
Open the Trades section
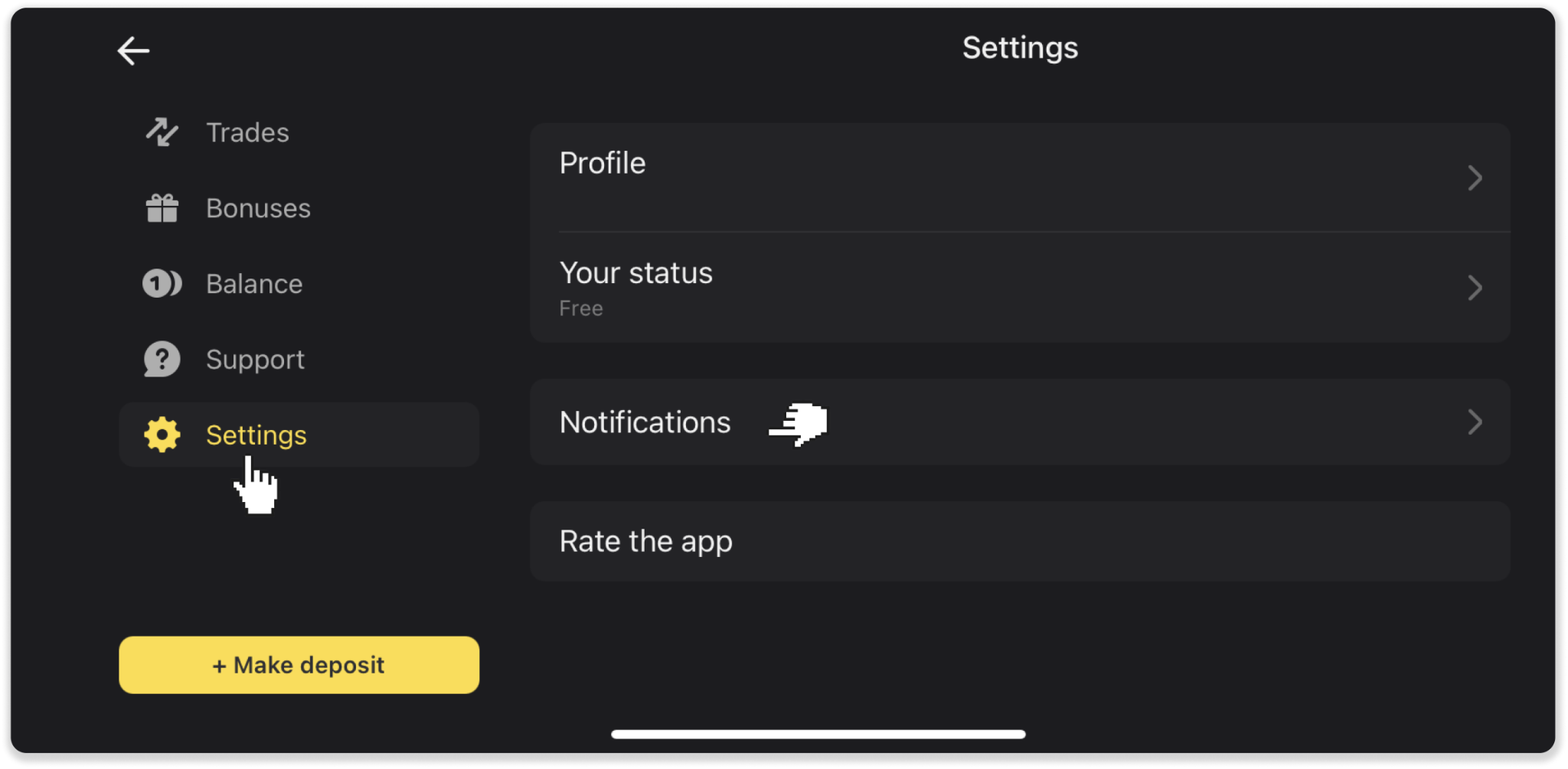(247, 133)
